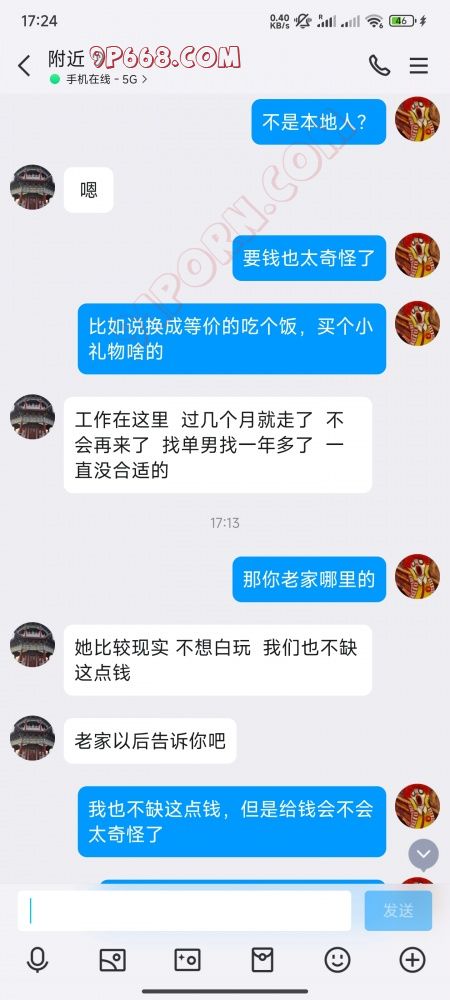450x1000 pixels.
Task: Open the red packet option
Action: [x=263, y=959]
